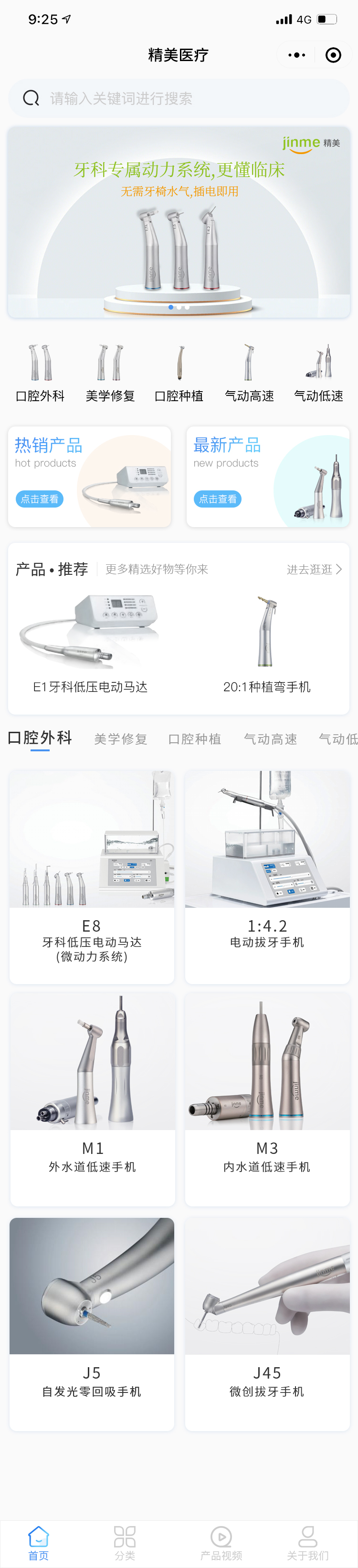Open the E8 牙科低压电动马达 product card
Image resolution: width=358 pixels, height=1568 pixels.
point(92,876)
